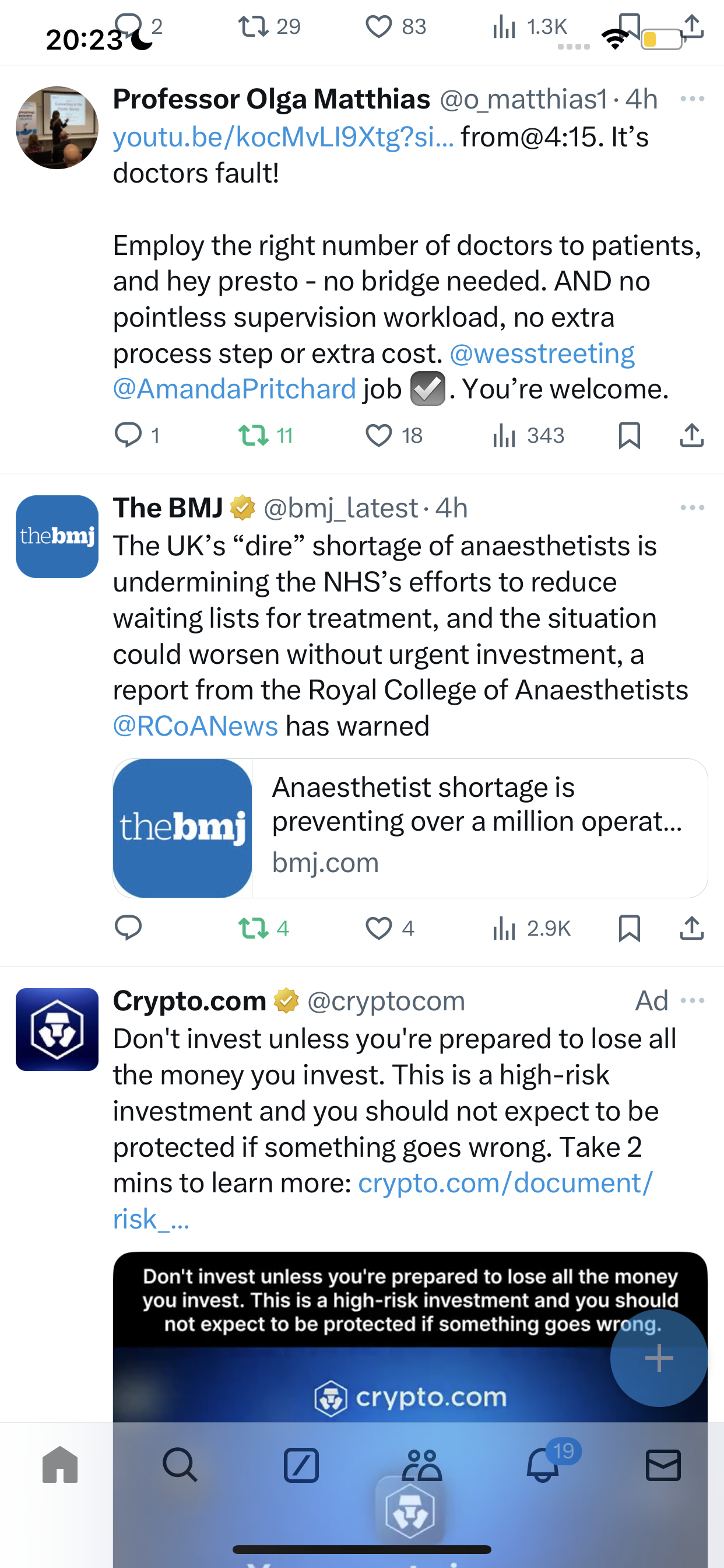The image size is (724, 1568).
Task: Open the youtu.be link in Olga's post
Action: click(283, 137)
